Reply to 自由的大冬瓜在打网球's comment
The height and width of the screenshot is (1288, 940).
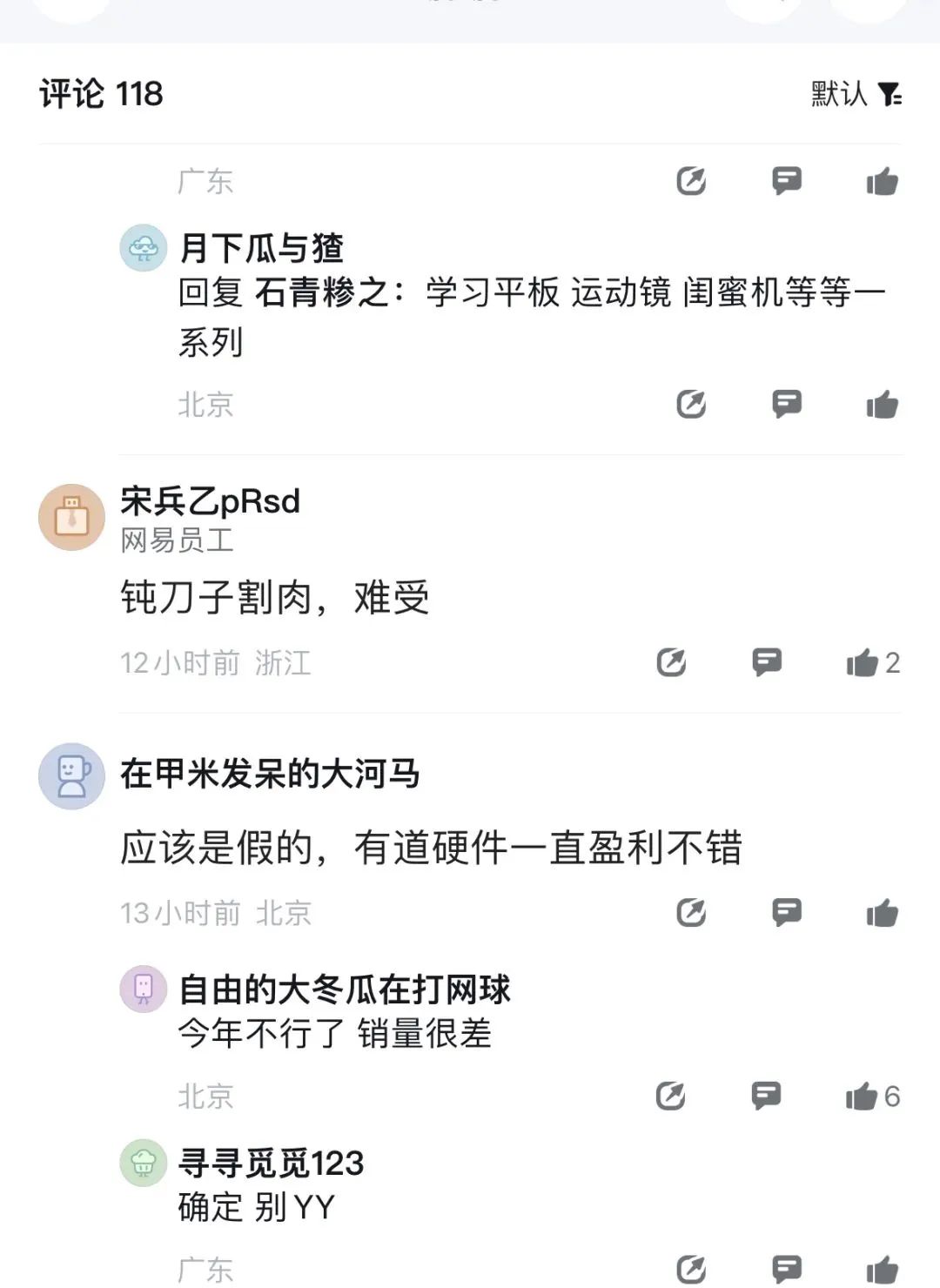(x=766, y=1096)
